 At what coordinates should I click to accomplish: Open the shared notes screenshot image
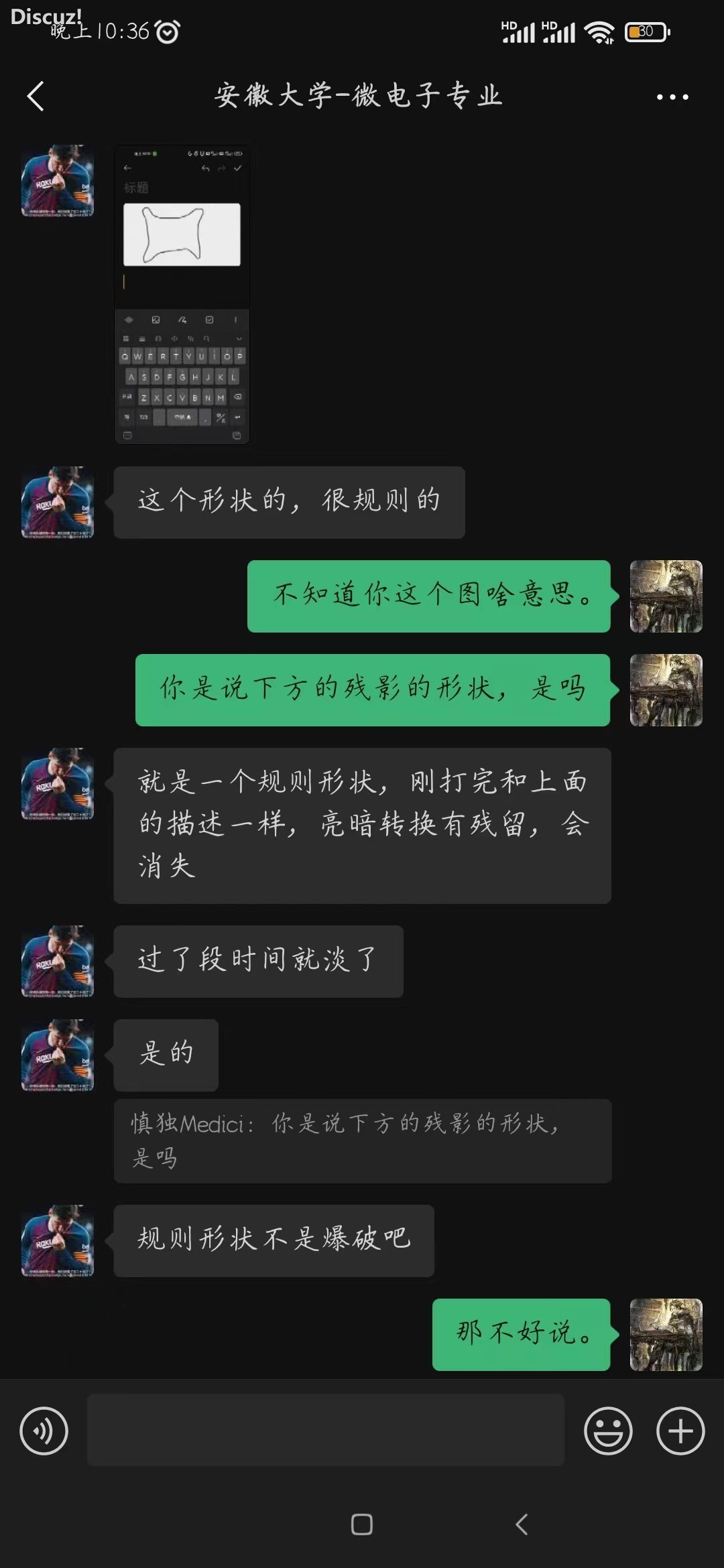click(x=182, y=294)
